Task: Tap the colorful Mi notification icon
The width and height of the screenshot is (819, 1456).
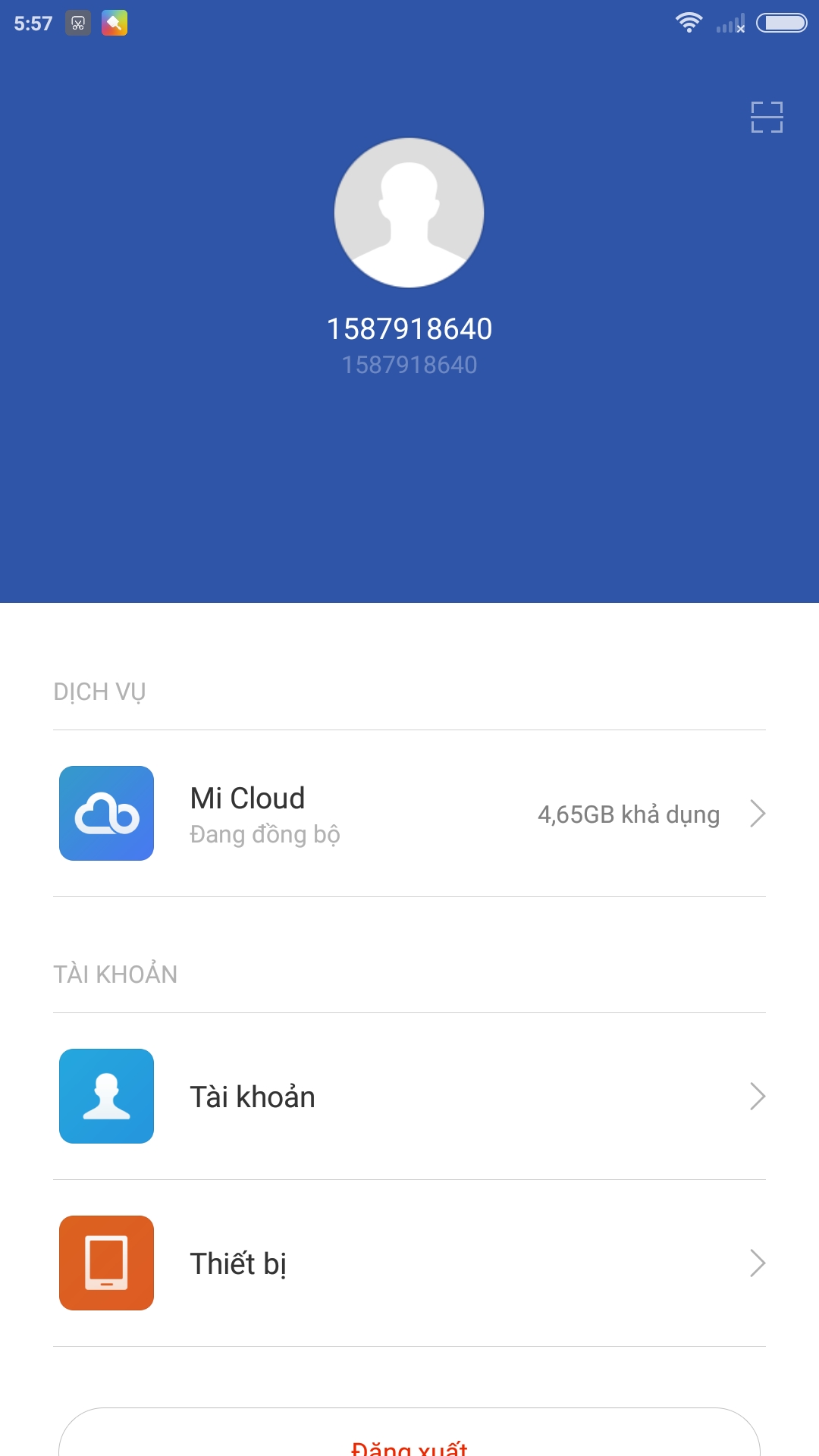Action: click(115, 23)
